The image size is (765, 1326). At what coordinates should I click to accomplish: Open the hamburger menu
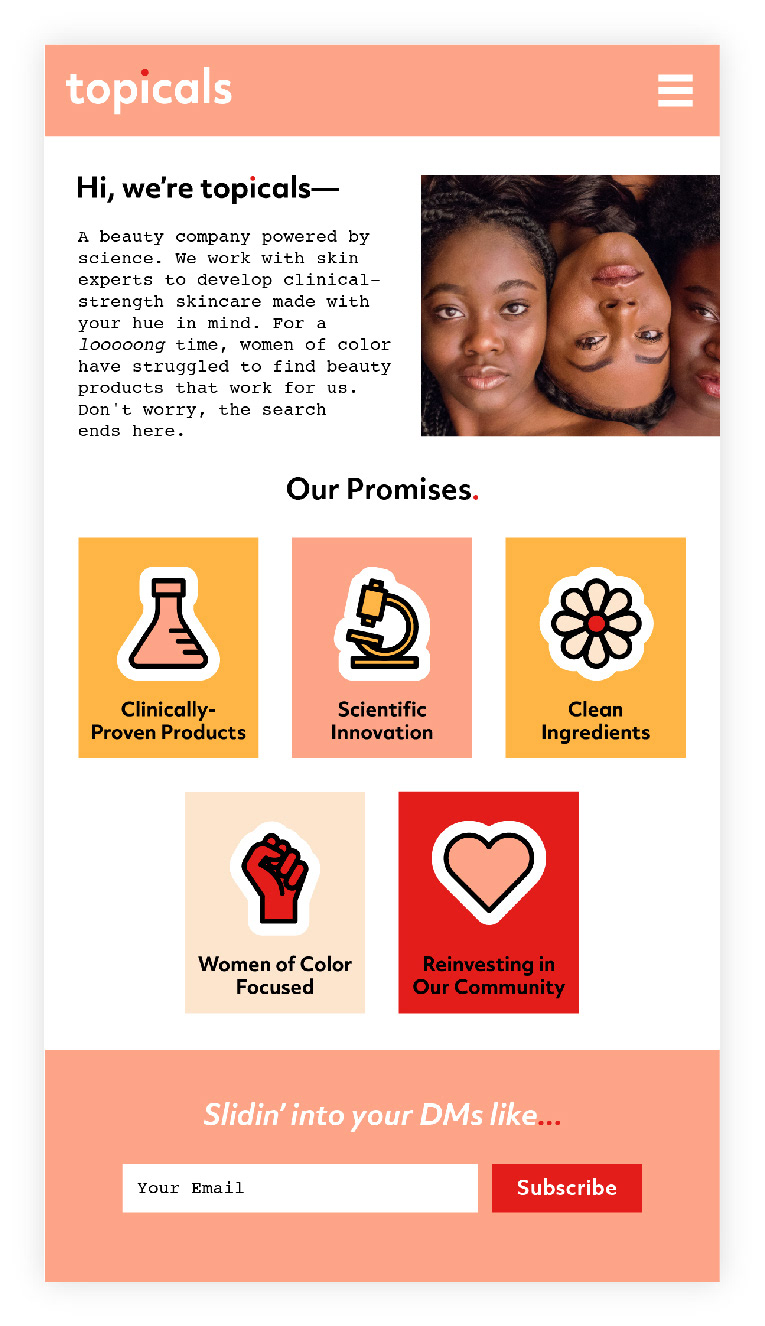(x=675, y=90)
